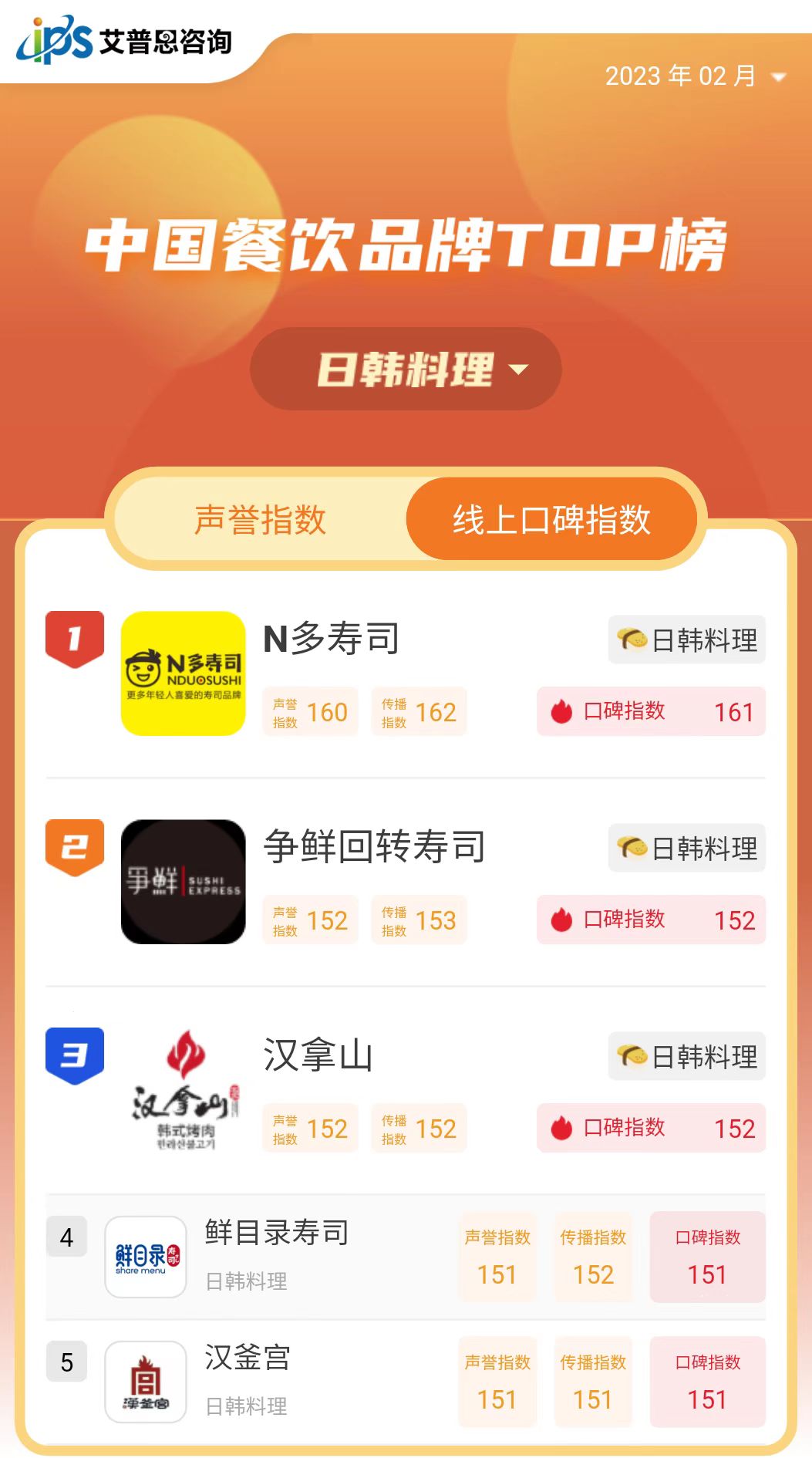This screenshot has width=812, height=1458.
Task: Expand the 日韩料理 category selector
Action: (406, 369)
